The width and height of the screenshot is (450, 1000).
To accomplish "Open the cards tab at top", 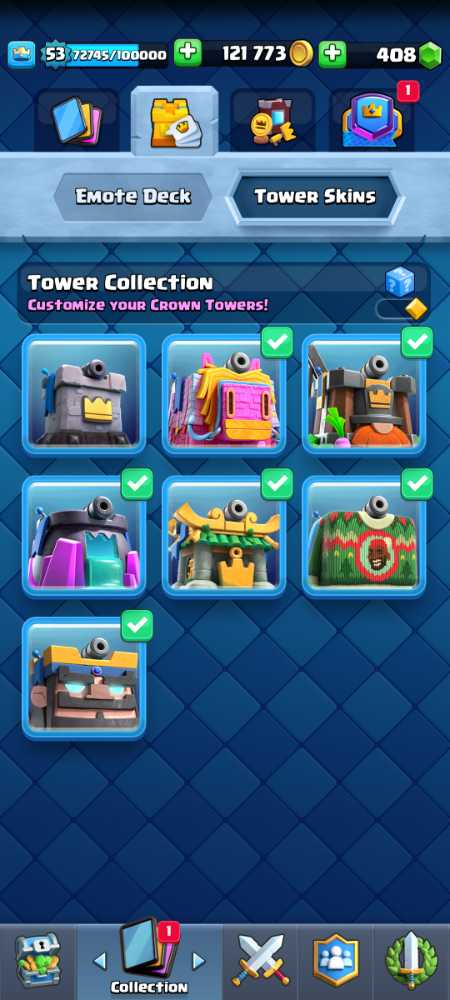I will (76, 120).
